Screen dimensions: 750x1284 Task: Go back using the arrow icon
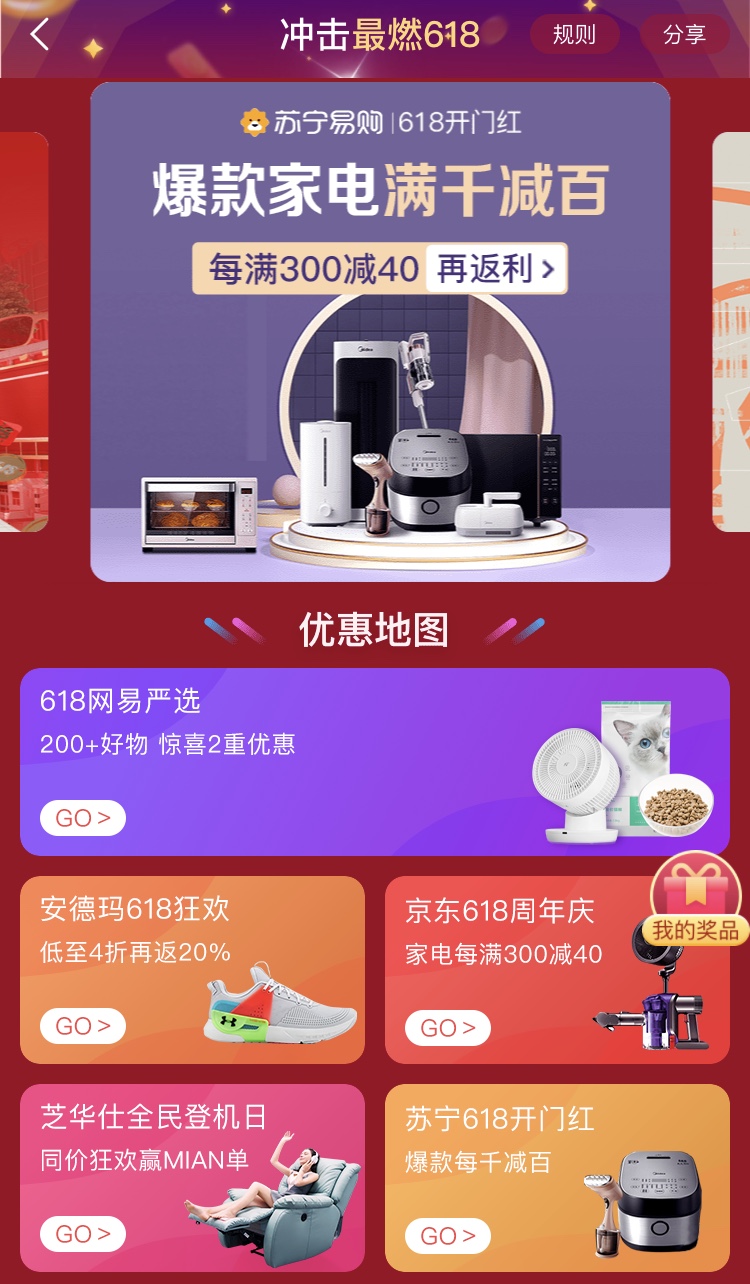[40, 35]
